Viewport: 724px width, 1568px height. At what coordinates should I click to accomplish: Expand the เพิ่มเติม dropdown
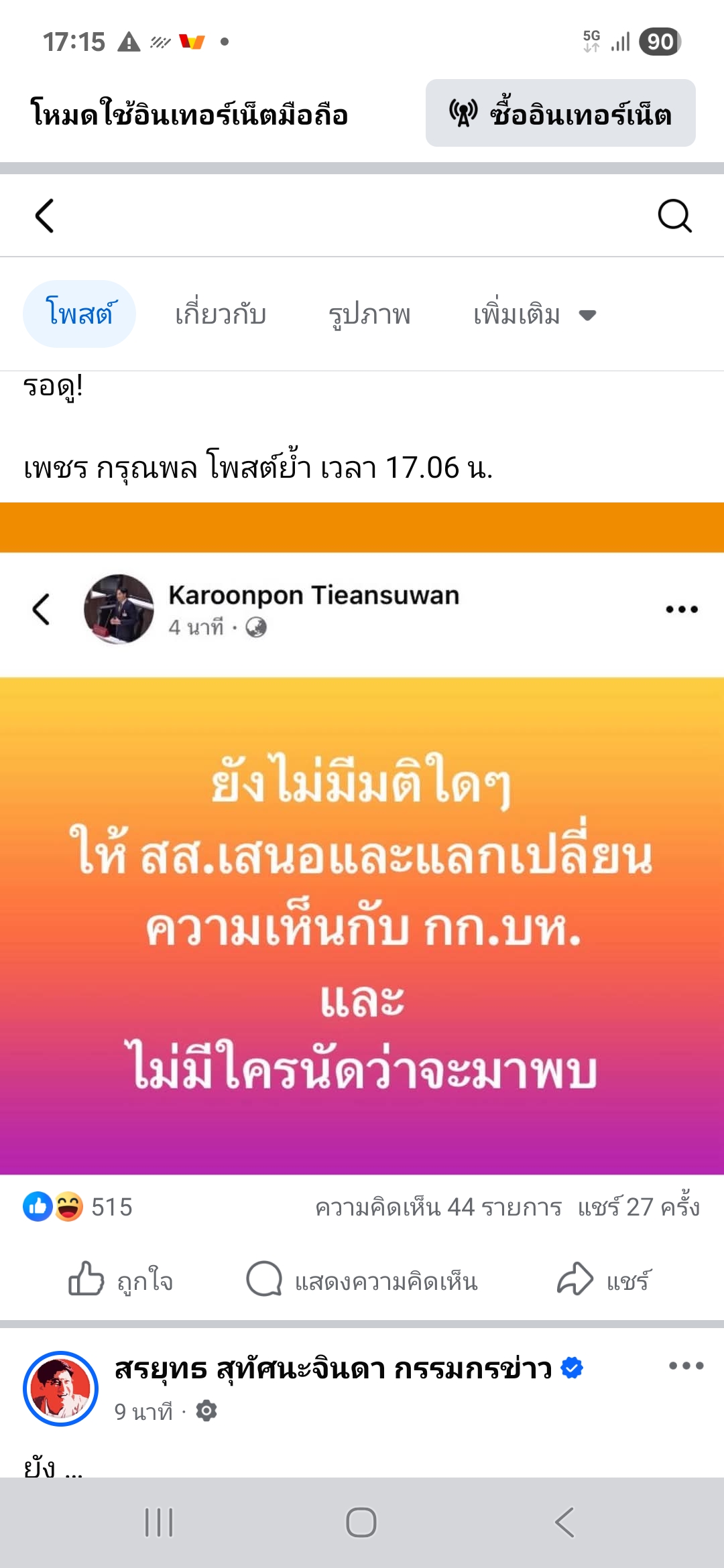click(534, 314)
